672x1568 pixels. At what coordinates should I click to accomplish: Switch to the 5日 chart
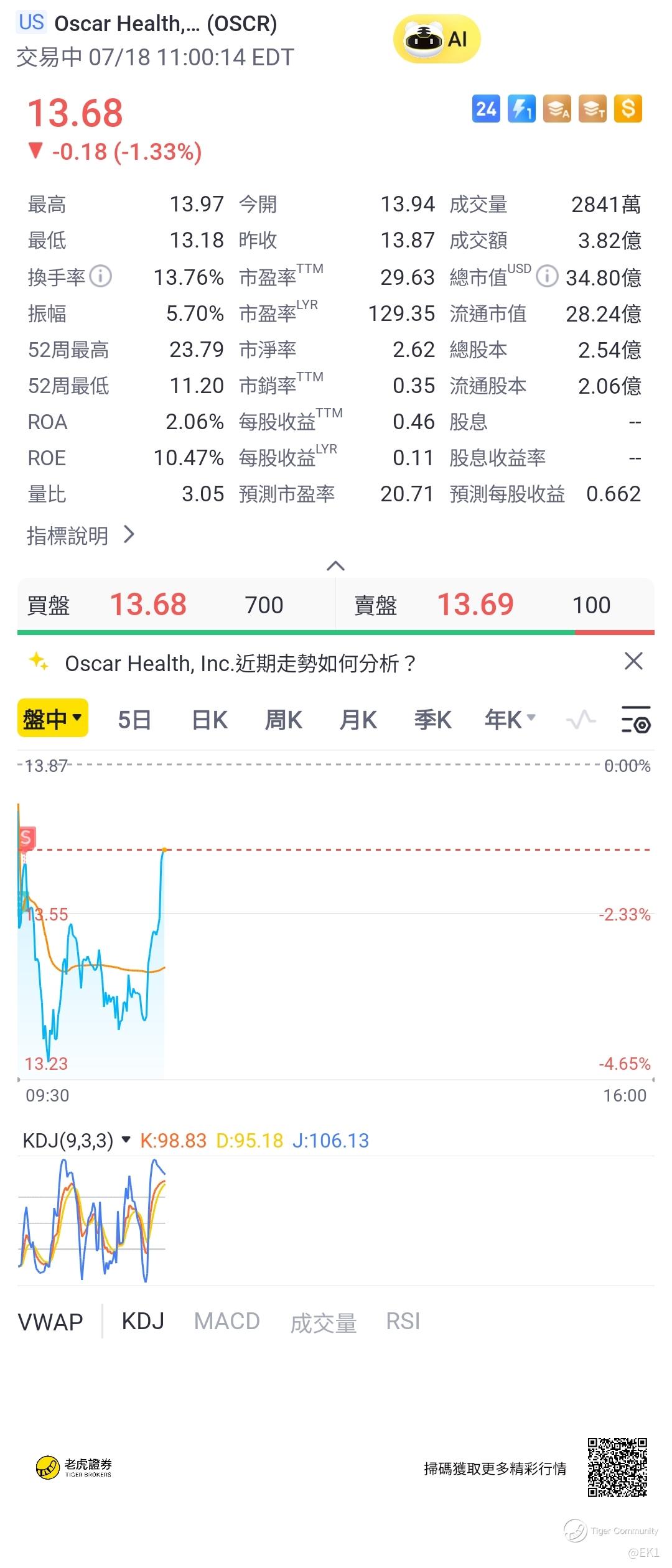[134, 720]
